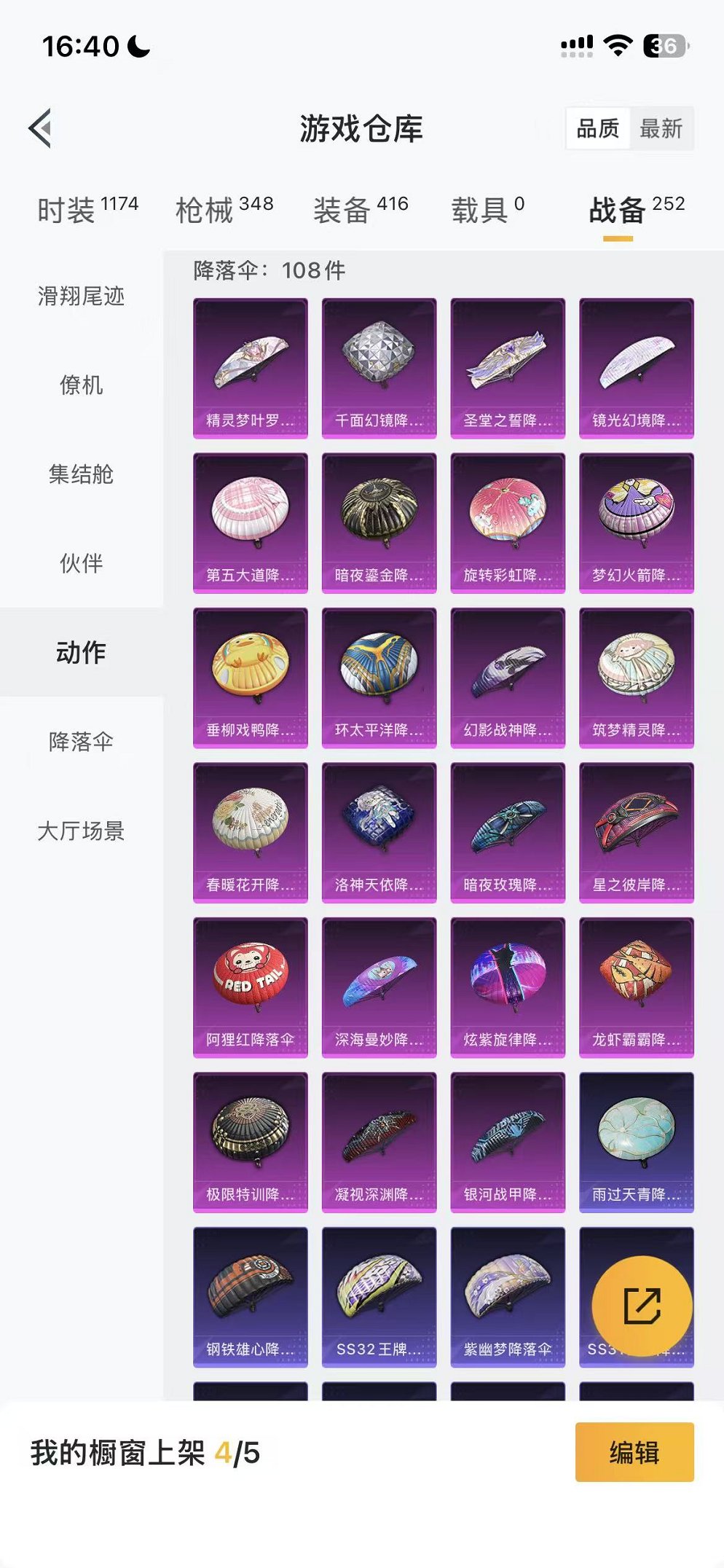Viewport: 724px width, 1568px height.
Task: View the 雨过天青降 parachute item
Action: click(x=637, y=1140)
